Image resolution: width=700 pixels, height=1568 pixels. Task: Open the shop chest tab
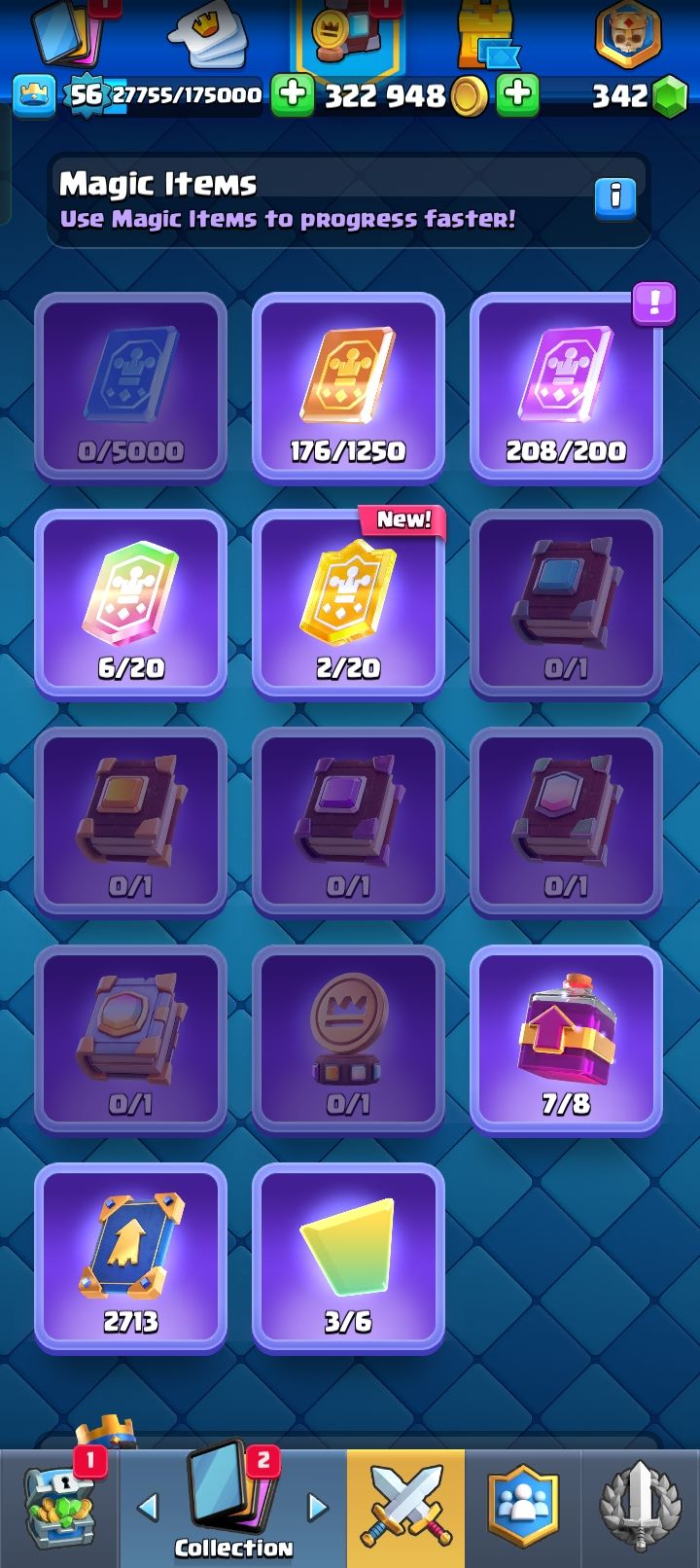coord(59,1508)
